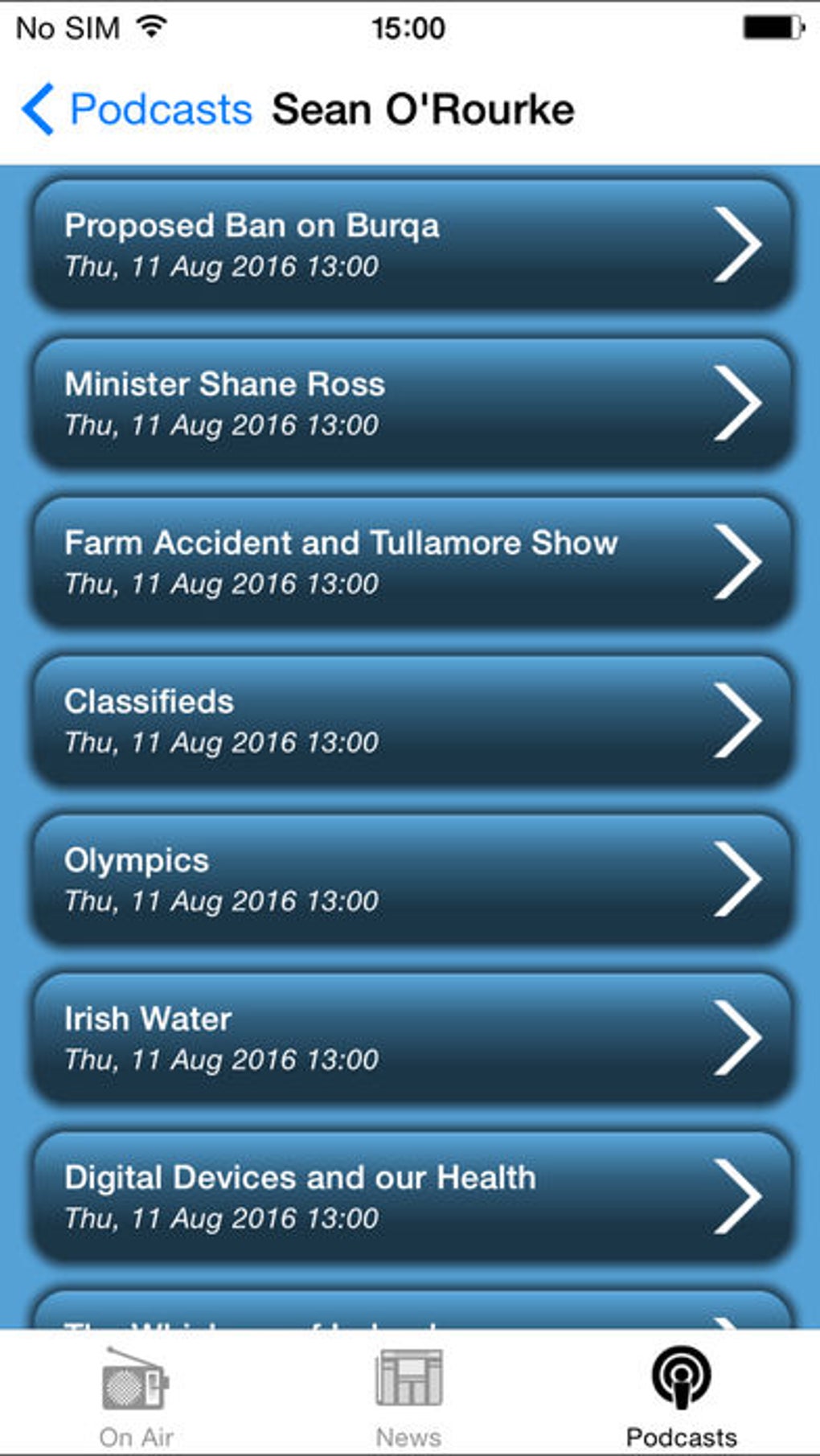Image resolution: width=820 pixels, height=1456 pixels.
Task: Click the back chevron arrow icon
Action: coord(37,107)
